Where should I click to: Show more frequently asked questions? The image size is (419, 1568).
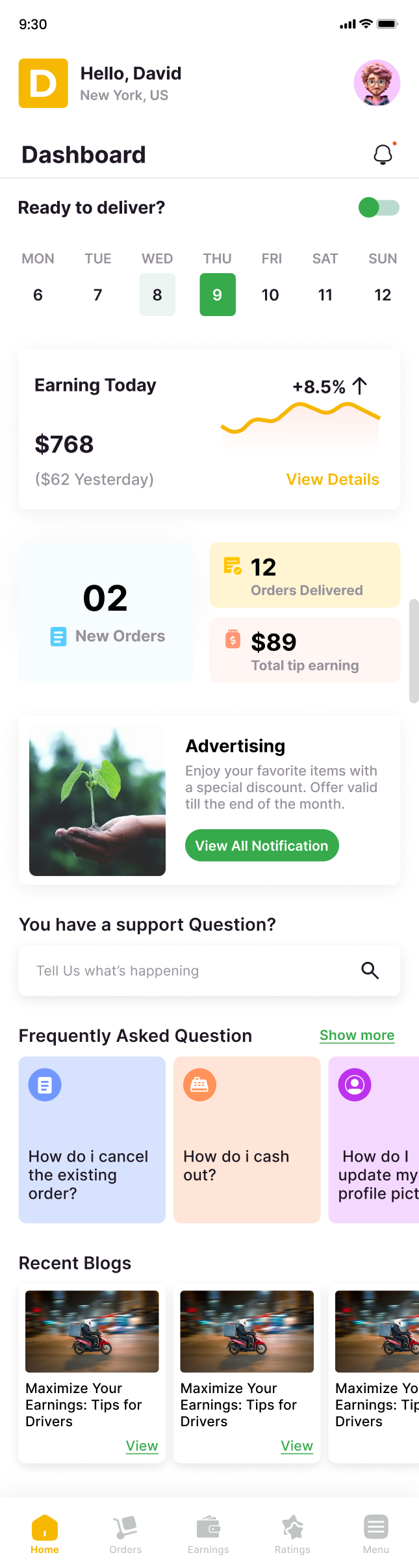click(357, 1035)
